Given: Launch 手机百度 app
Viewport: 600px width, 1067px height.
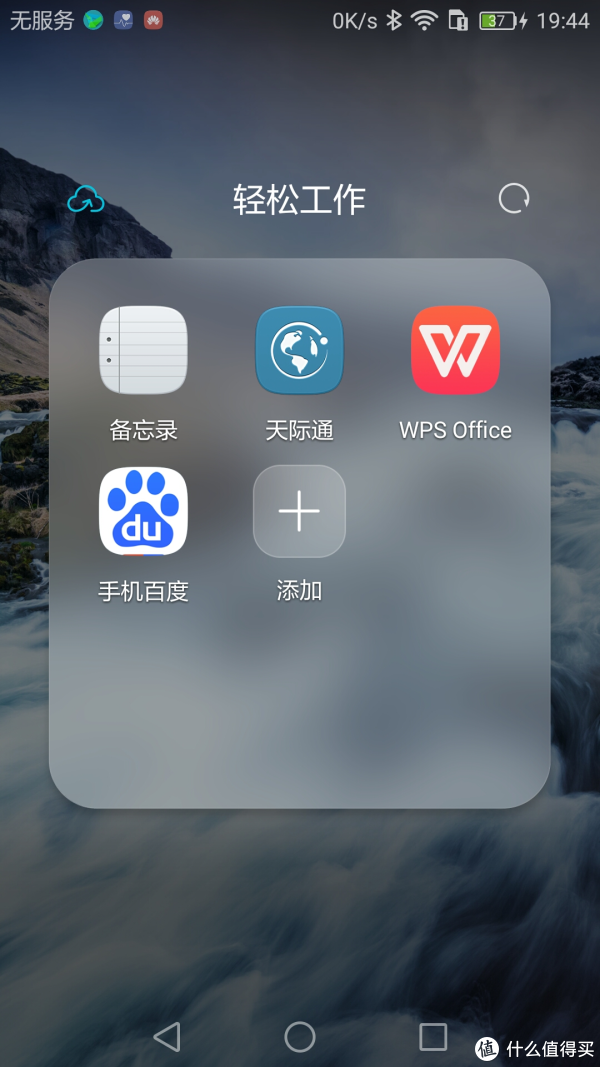Looking at the screenshot, I should click(143, 511).
